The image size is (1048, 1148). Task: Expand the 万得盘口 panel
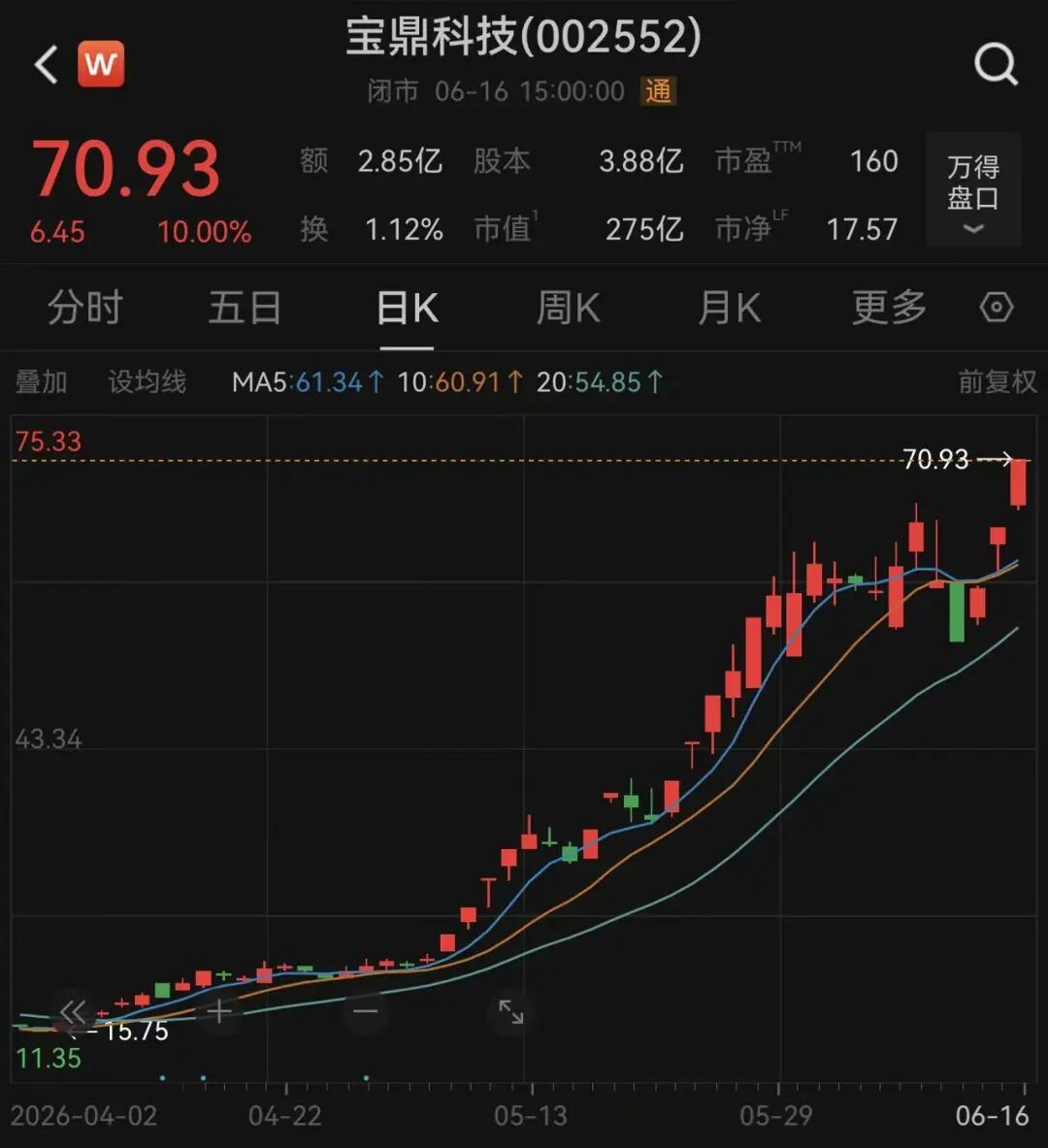tap(973, 190)
